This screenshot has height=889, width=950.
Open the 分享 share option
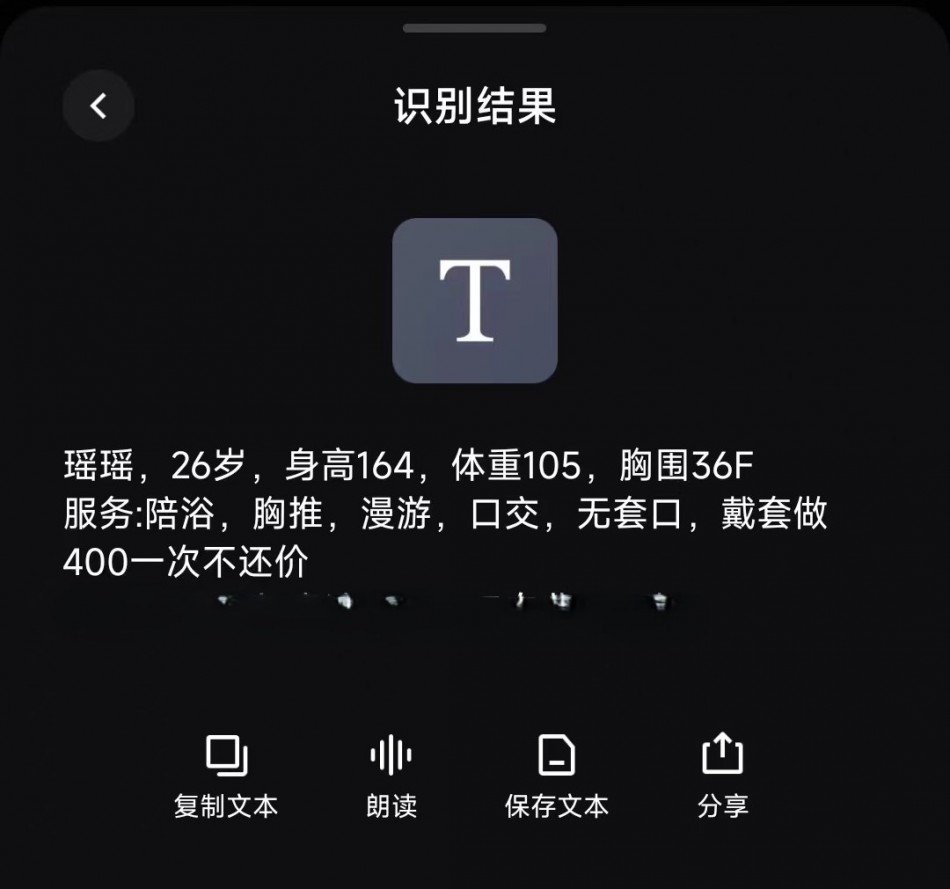[722, 776]
